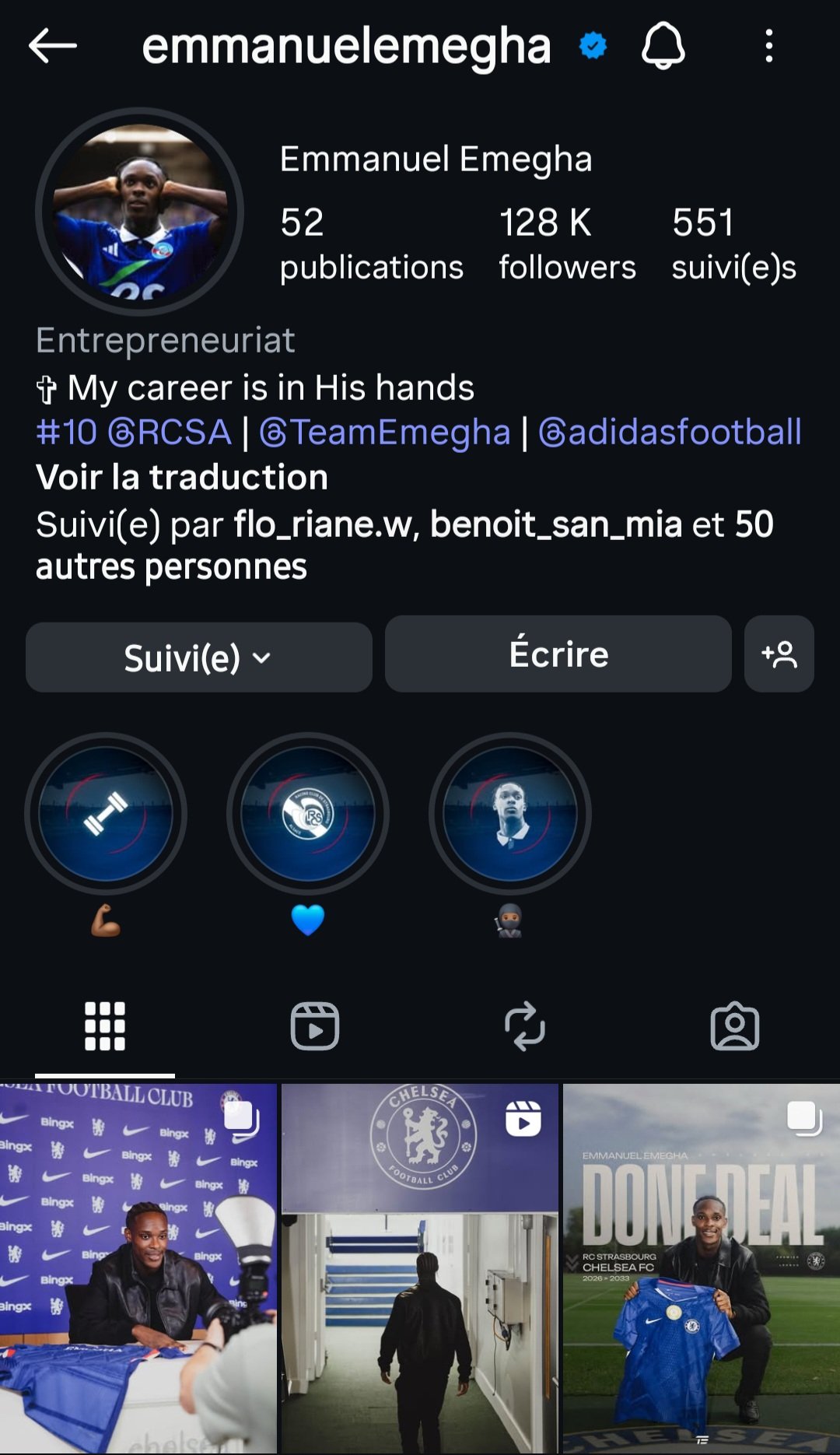This screenshot has width=840, height=1455.
Task: Go back using the arrow
Action: tap(52, 46)
